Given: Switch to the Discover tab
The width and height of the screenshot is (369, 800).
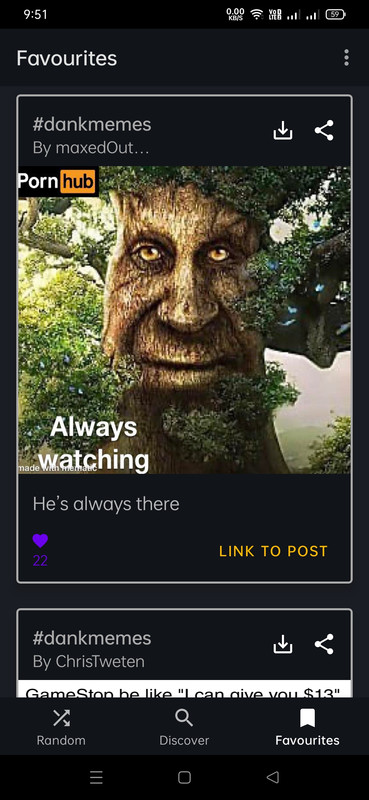Looking at the screenshot, I should (184, 727).
